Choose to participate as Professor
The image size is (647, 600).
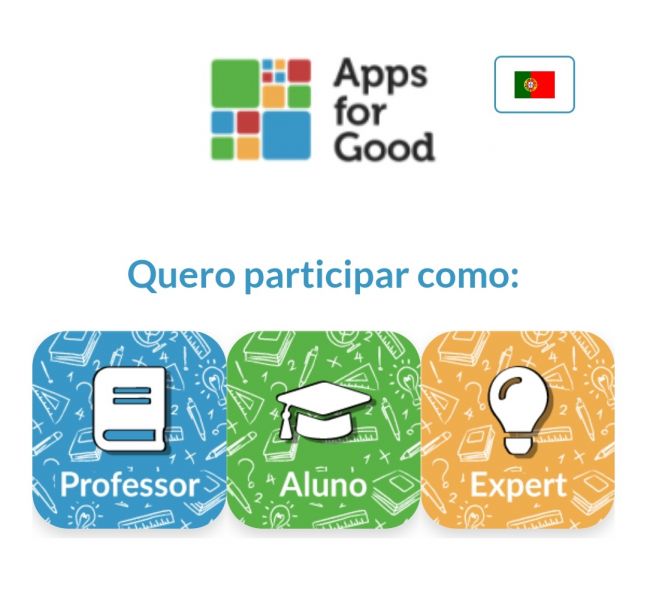coord(129,428)
